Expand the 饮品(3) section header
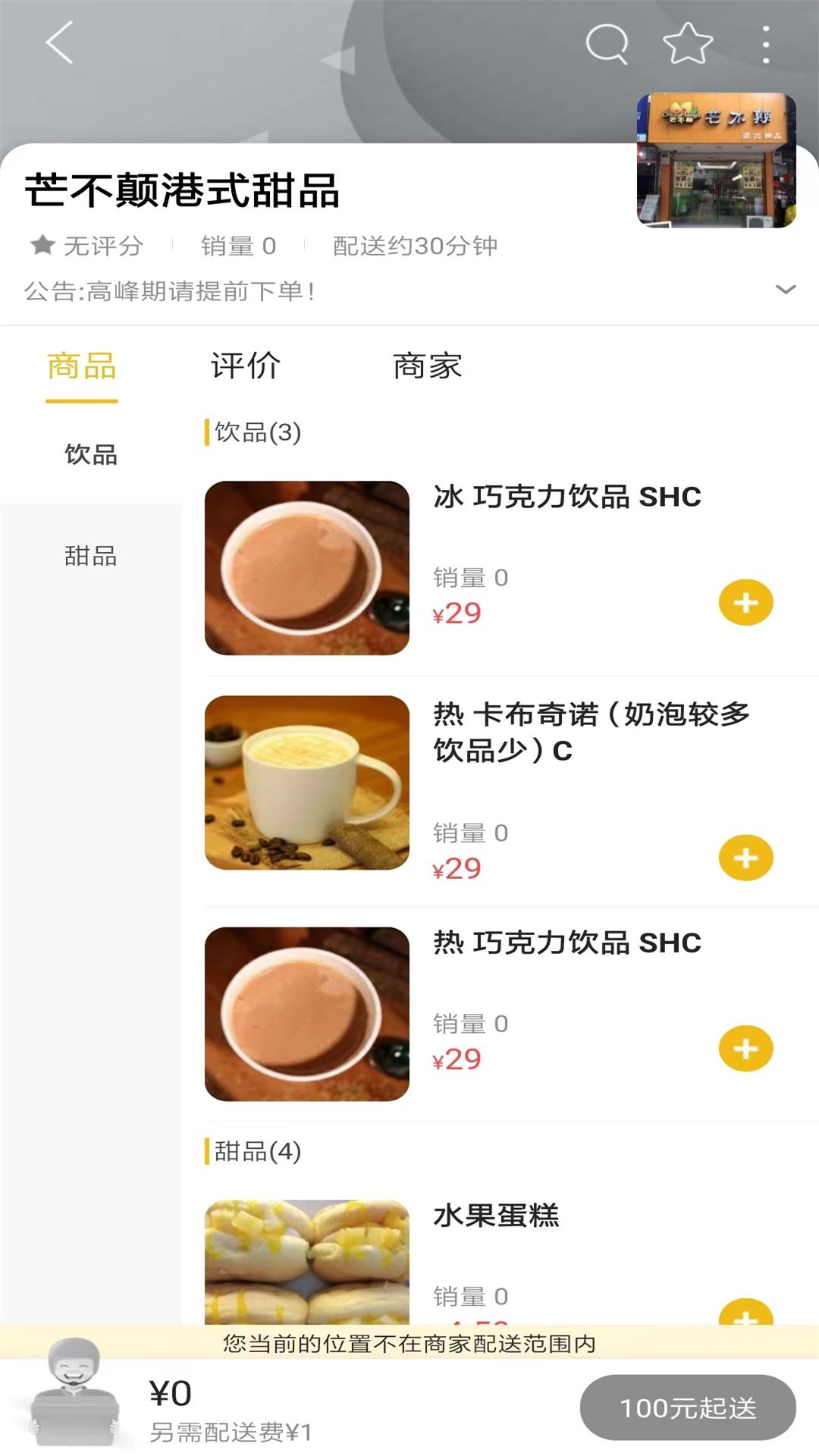Image resolution: width=819 pixels, height=1456 pixels. tap(254, 434)
